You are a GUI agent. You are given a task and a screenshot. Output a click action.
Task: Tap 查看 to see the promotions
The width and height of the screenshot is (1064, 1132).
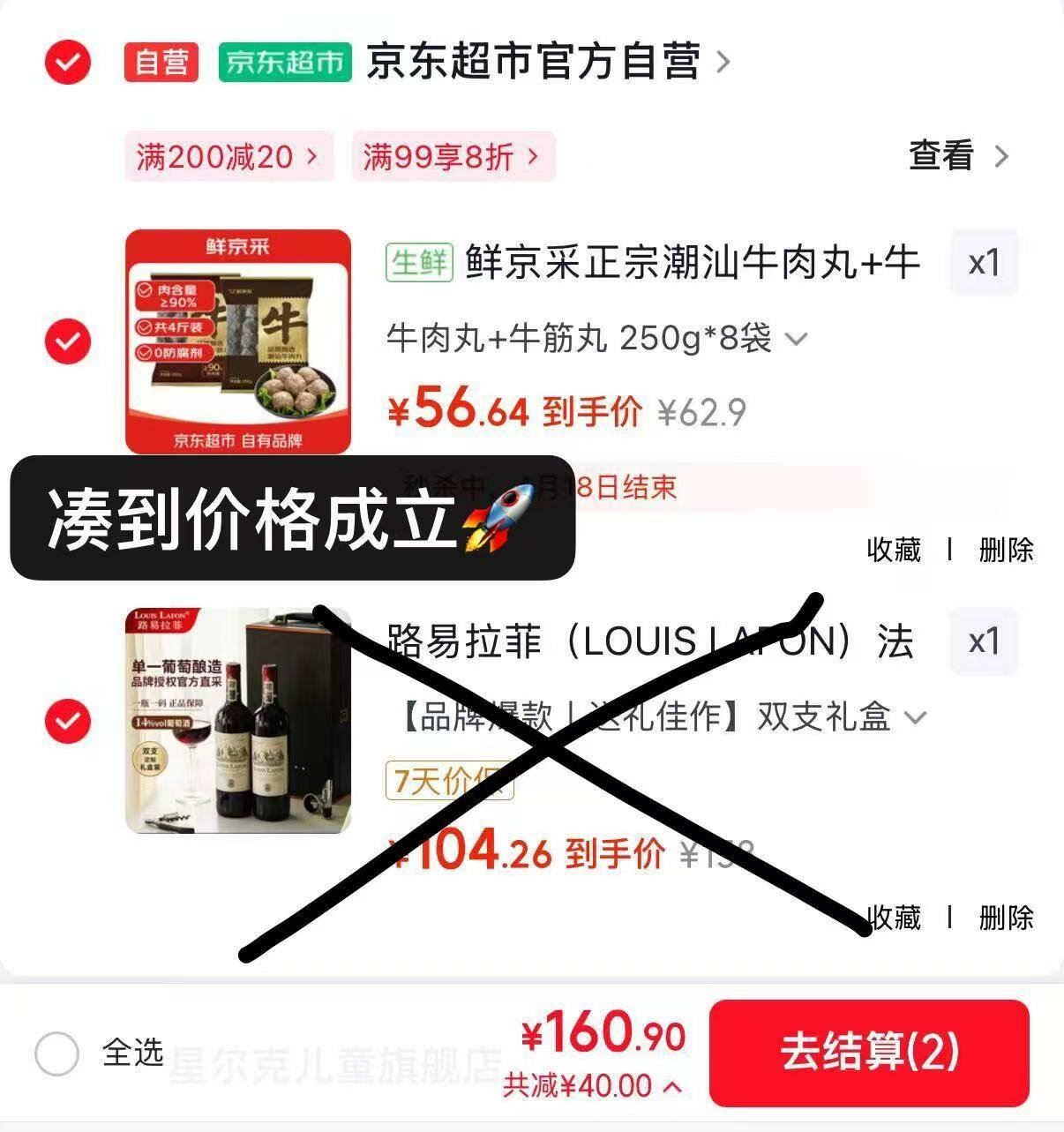[x=957, y=155]
